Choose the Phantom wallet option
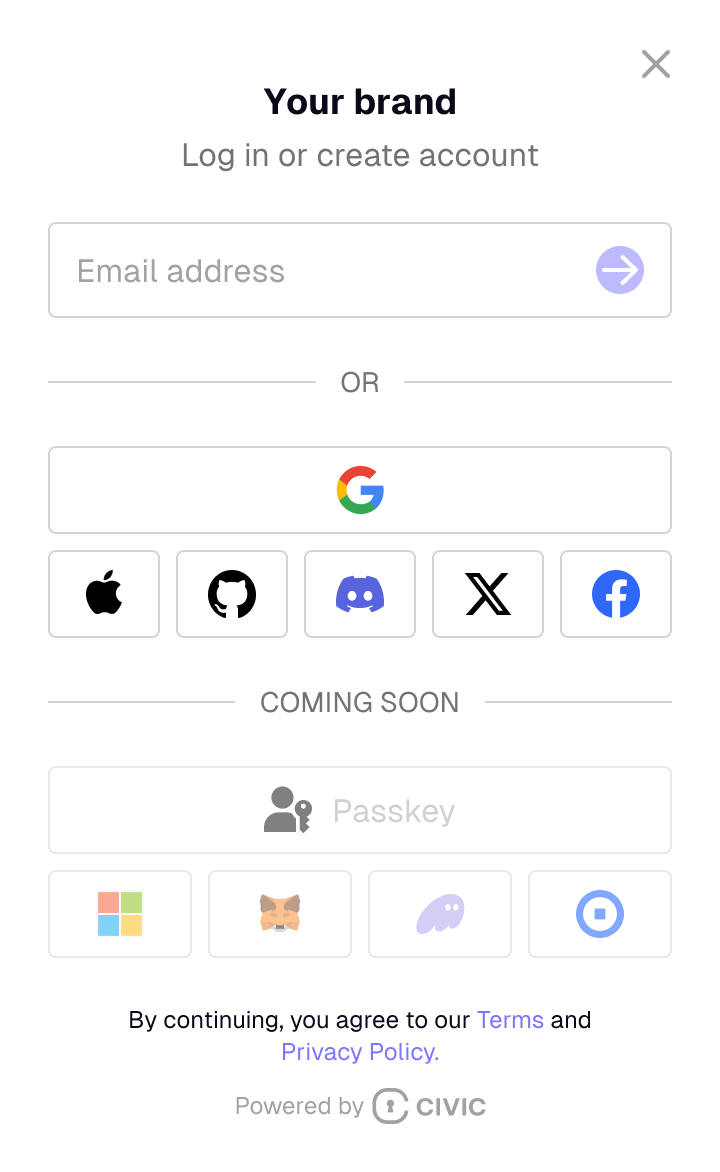Screen dimensions: 720x1172 tap(440, 914)
